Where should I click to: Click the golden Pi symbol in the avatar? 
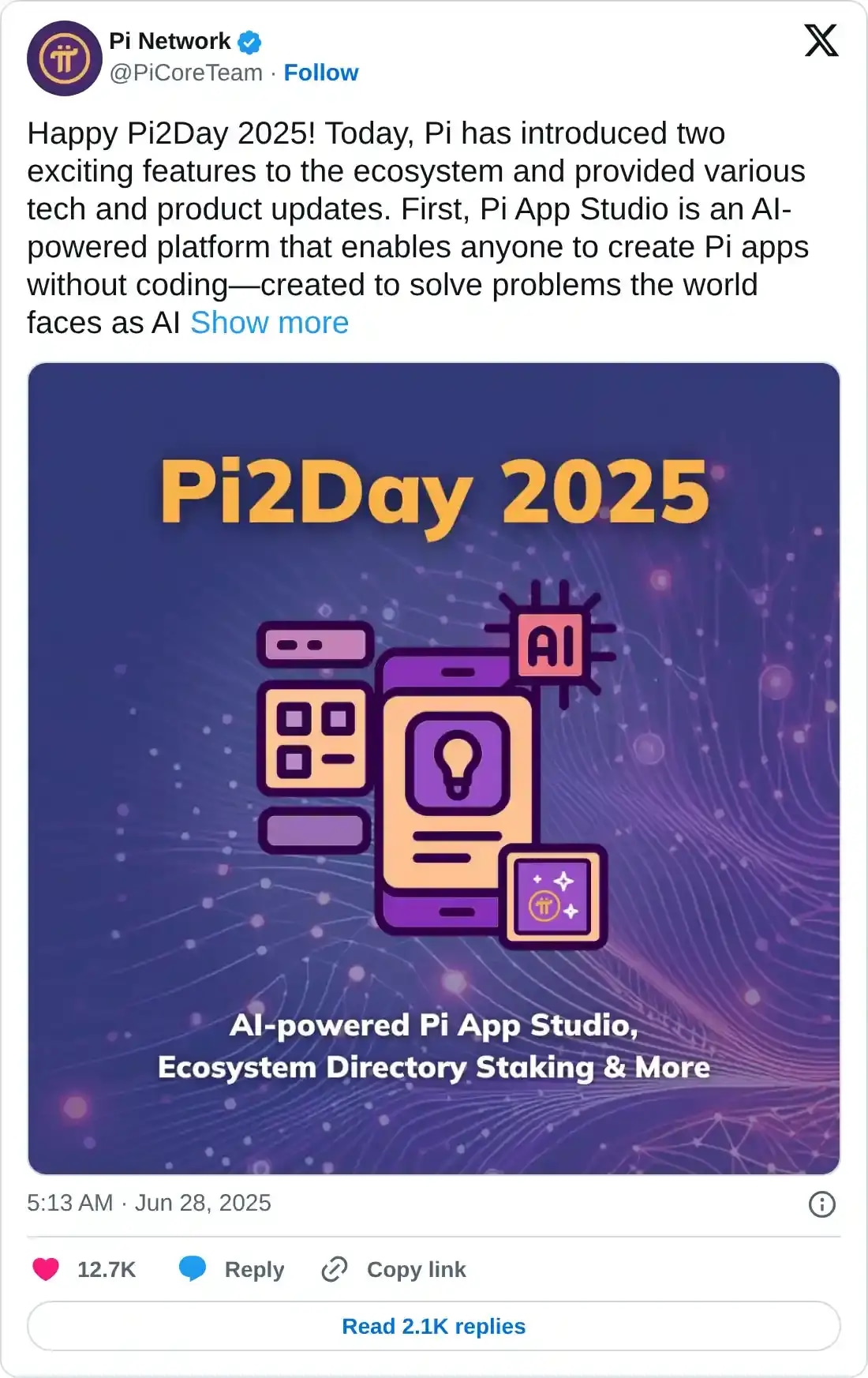point(64,57)
